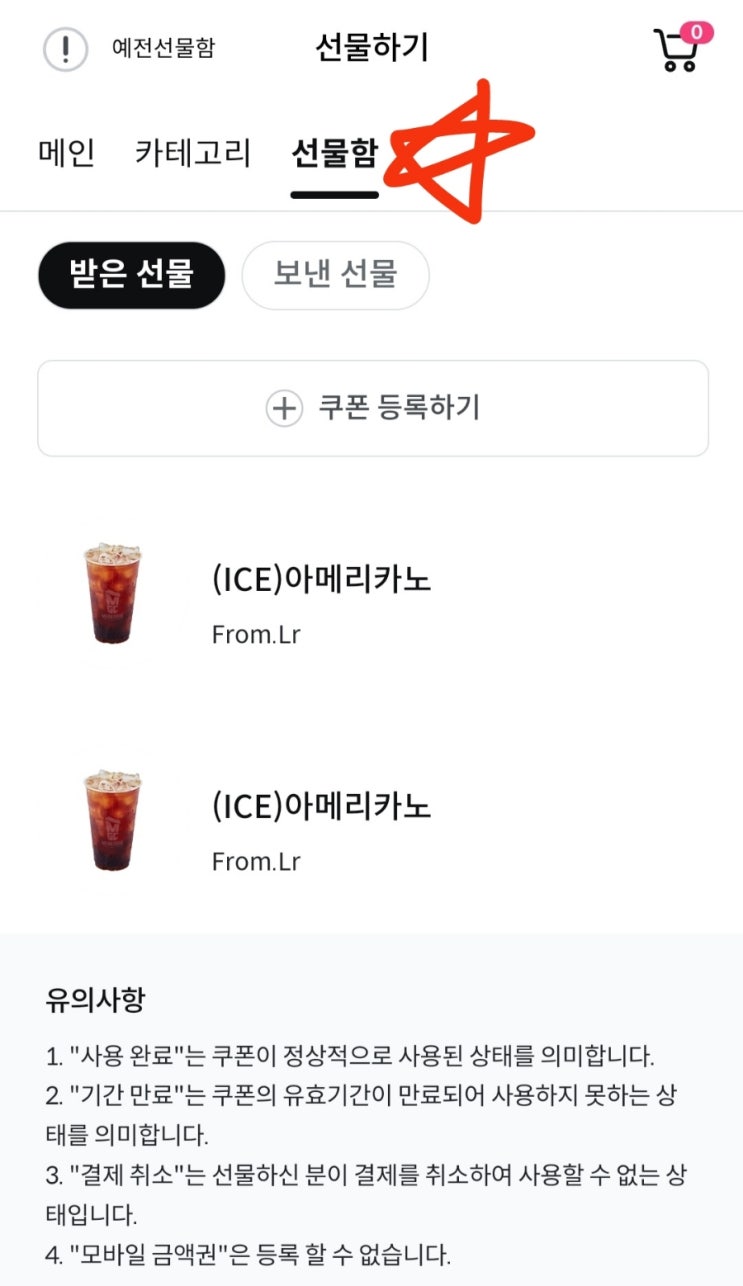Viewport: 743px width, 1286px height.
Task: Switch to the 메인 tab
Action: pos(66,154)
